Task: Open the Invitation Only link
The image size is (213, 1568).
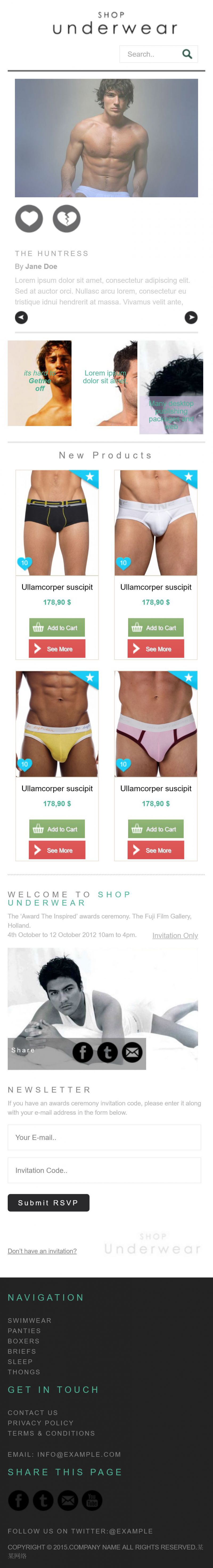Action: click(175, 936)
